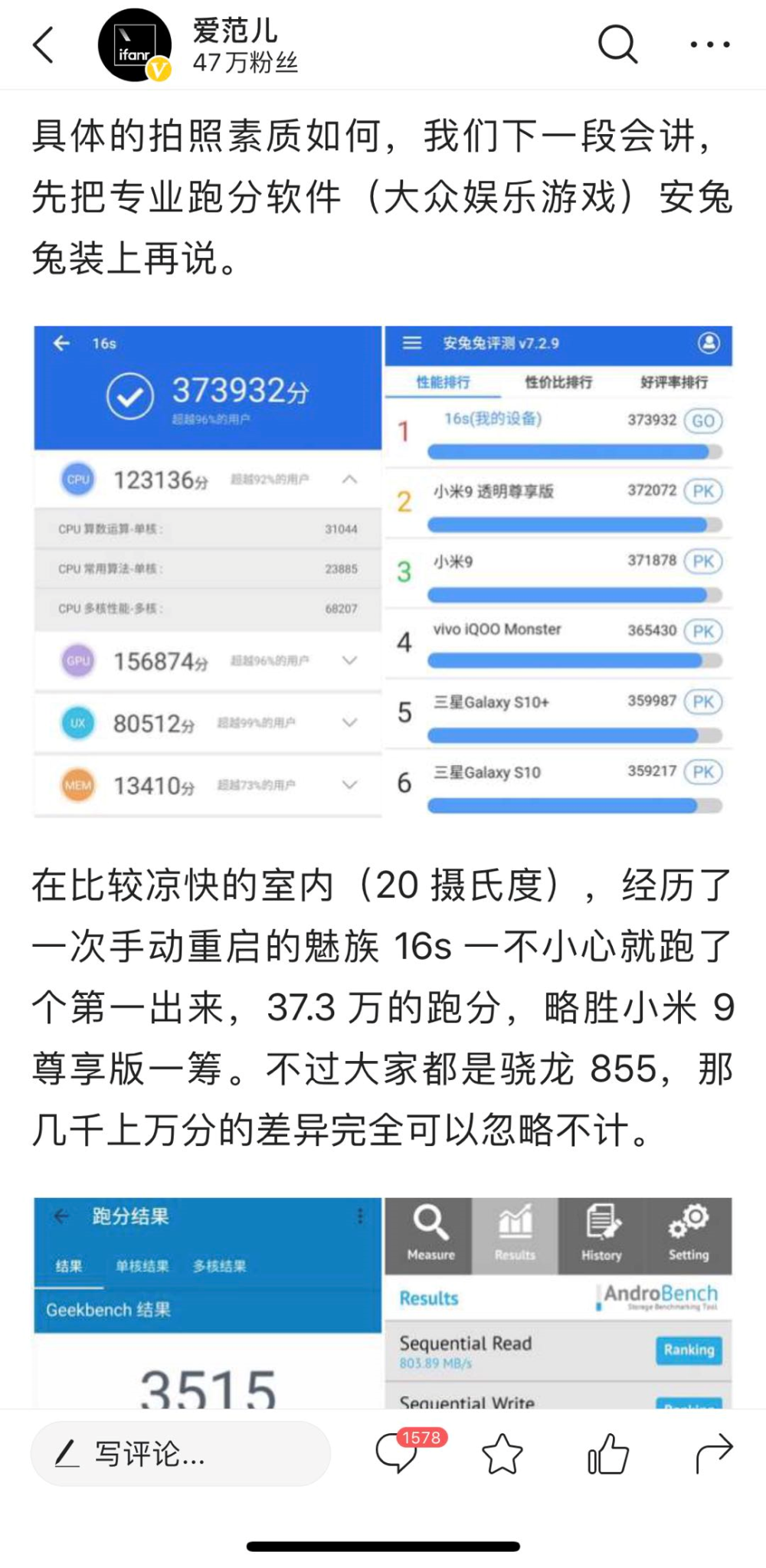
Task: Like this article with thumbs up
Action: (608, 1453)
